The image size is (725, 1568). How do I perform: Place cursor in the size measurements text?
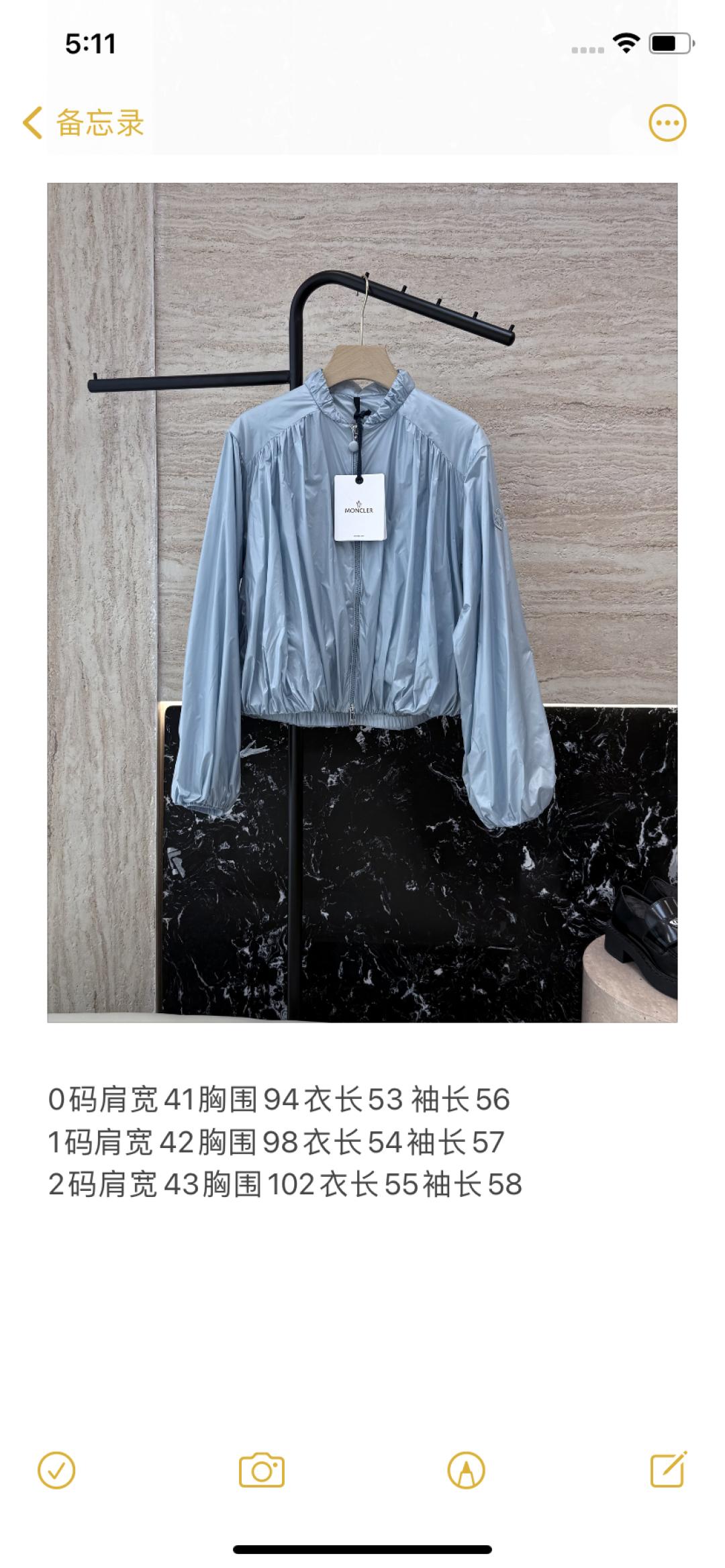(x=285, y=1141)
